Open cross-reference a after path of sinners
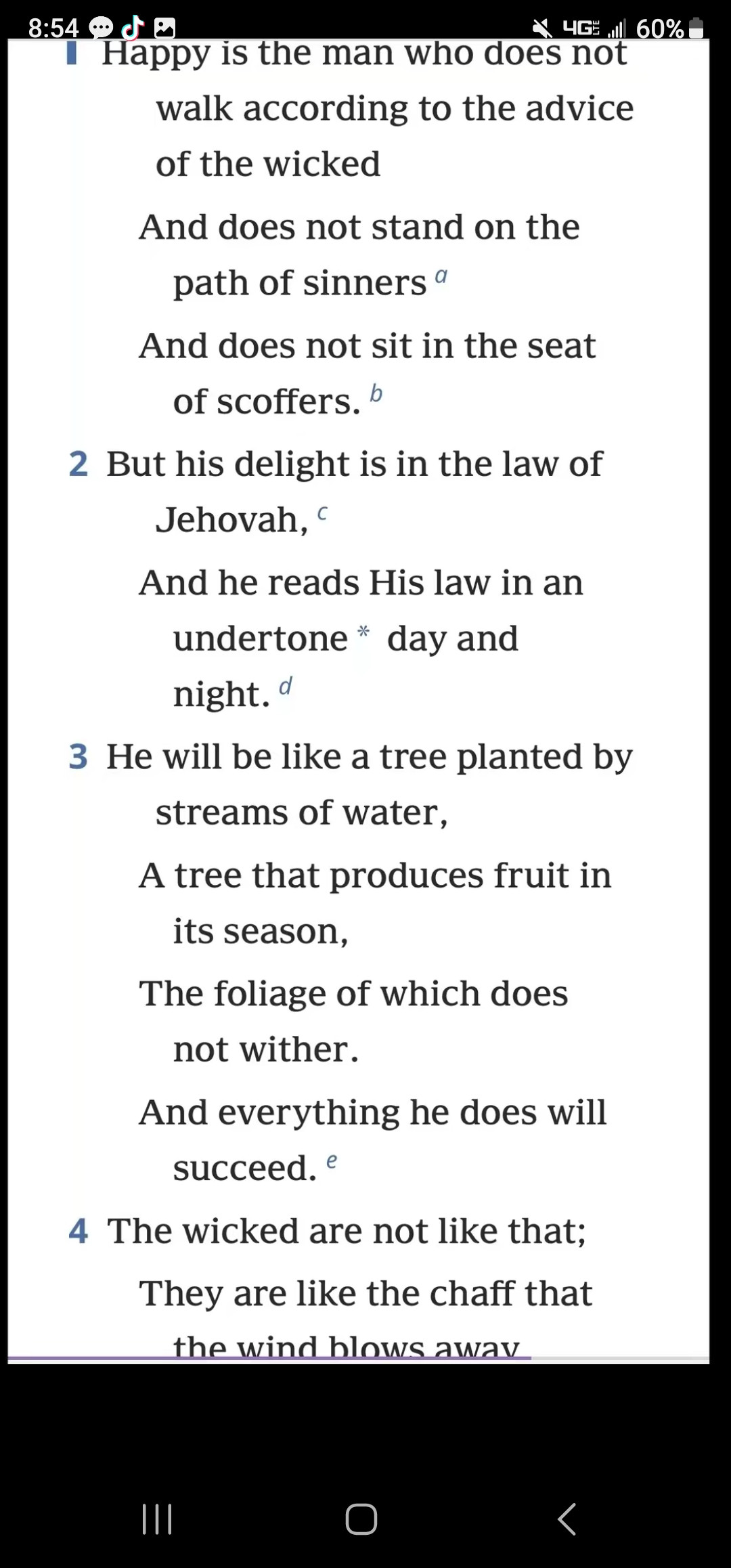Viewport: 731px width, 1568px height. tap(441, 276)
